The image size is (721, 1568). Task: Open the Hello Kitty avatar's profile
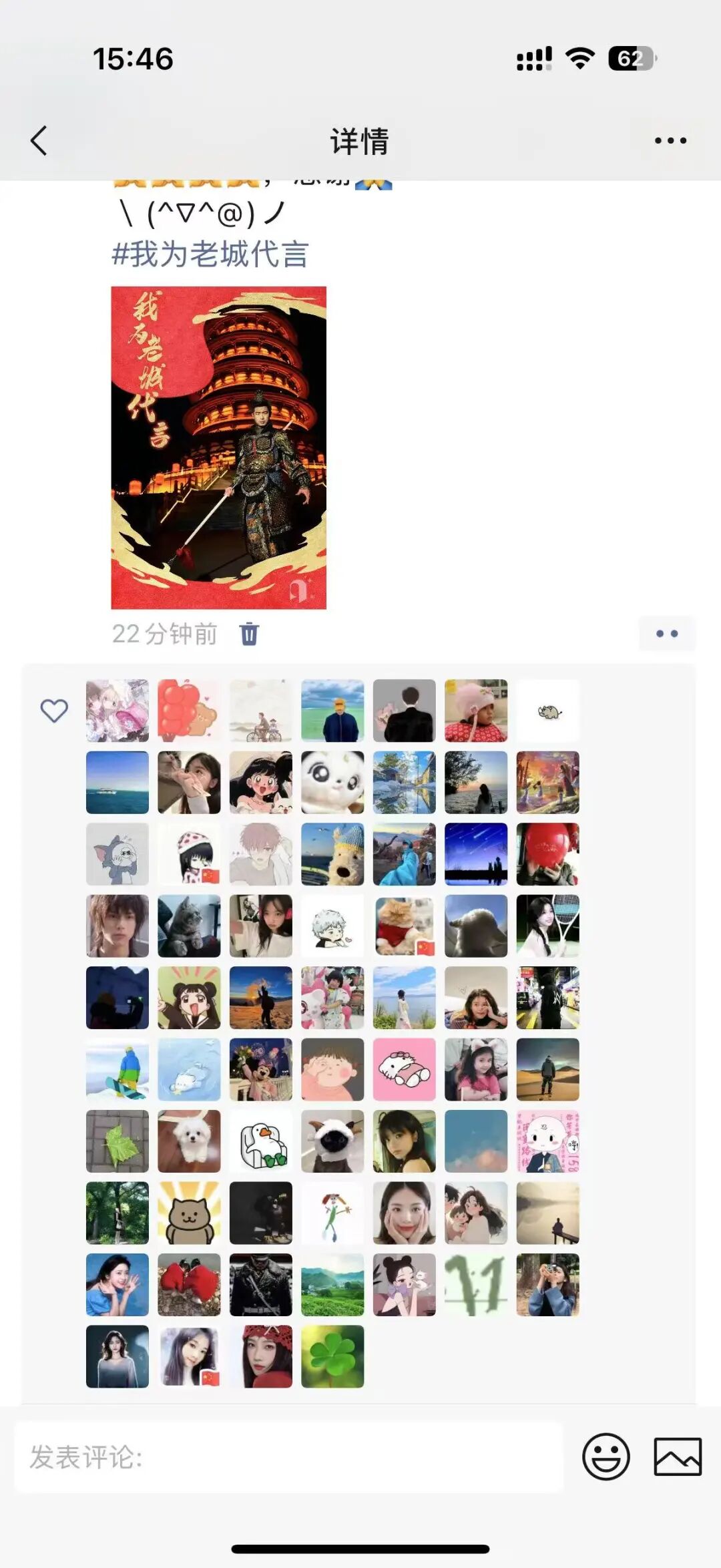tap(404, 1069)
